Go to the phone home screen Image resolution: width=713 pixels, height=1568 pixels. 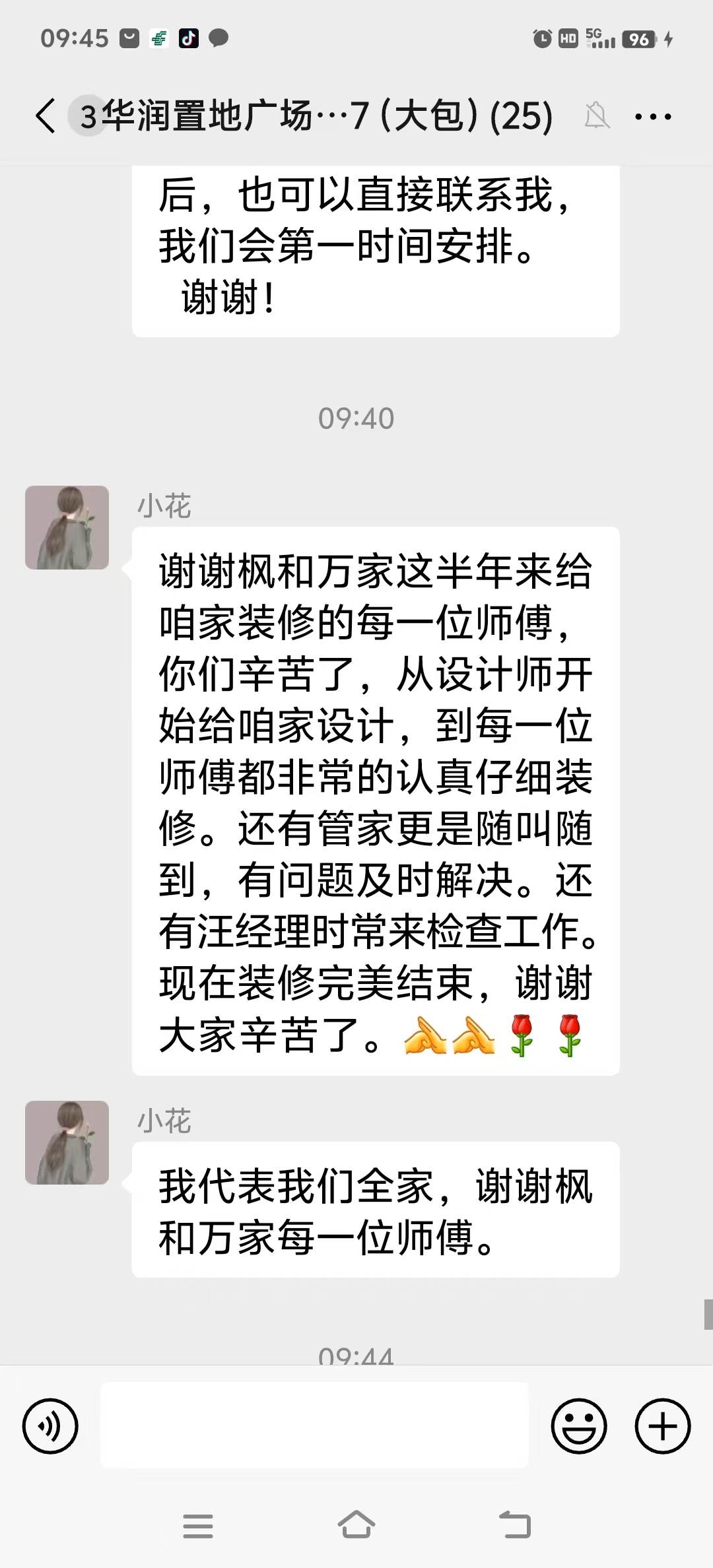[356, 1525]
